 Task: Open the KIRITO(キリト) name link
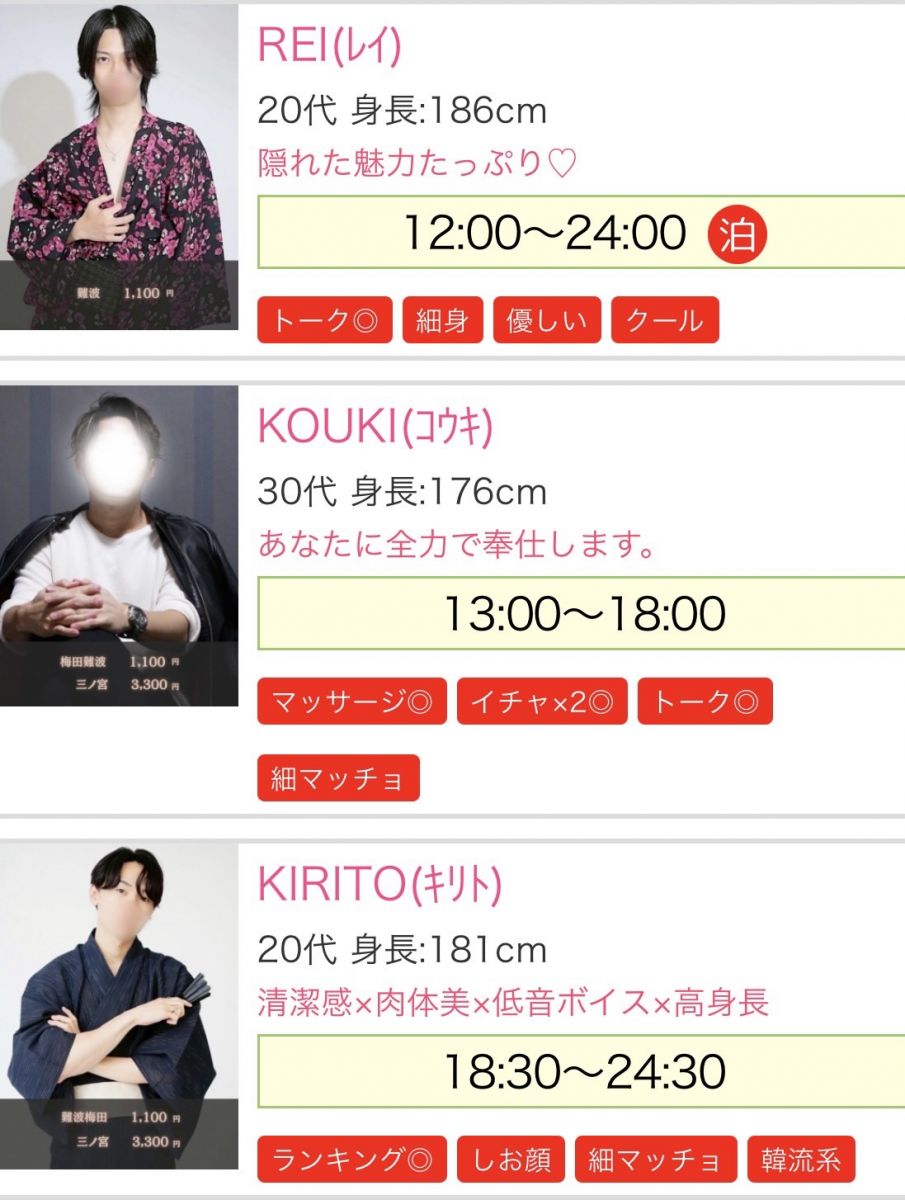pos(380,884)
